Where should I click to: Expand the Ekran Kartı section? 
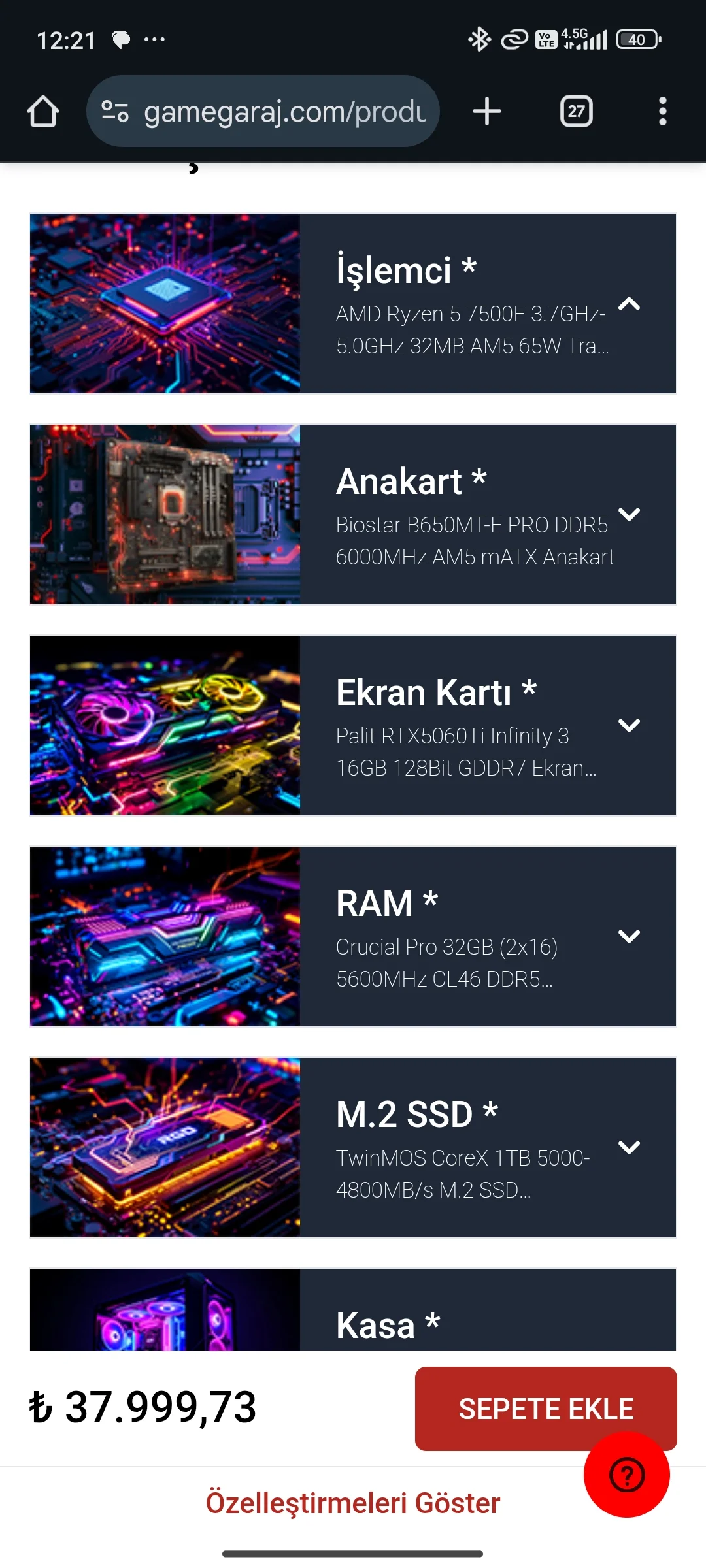629,726
